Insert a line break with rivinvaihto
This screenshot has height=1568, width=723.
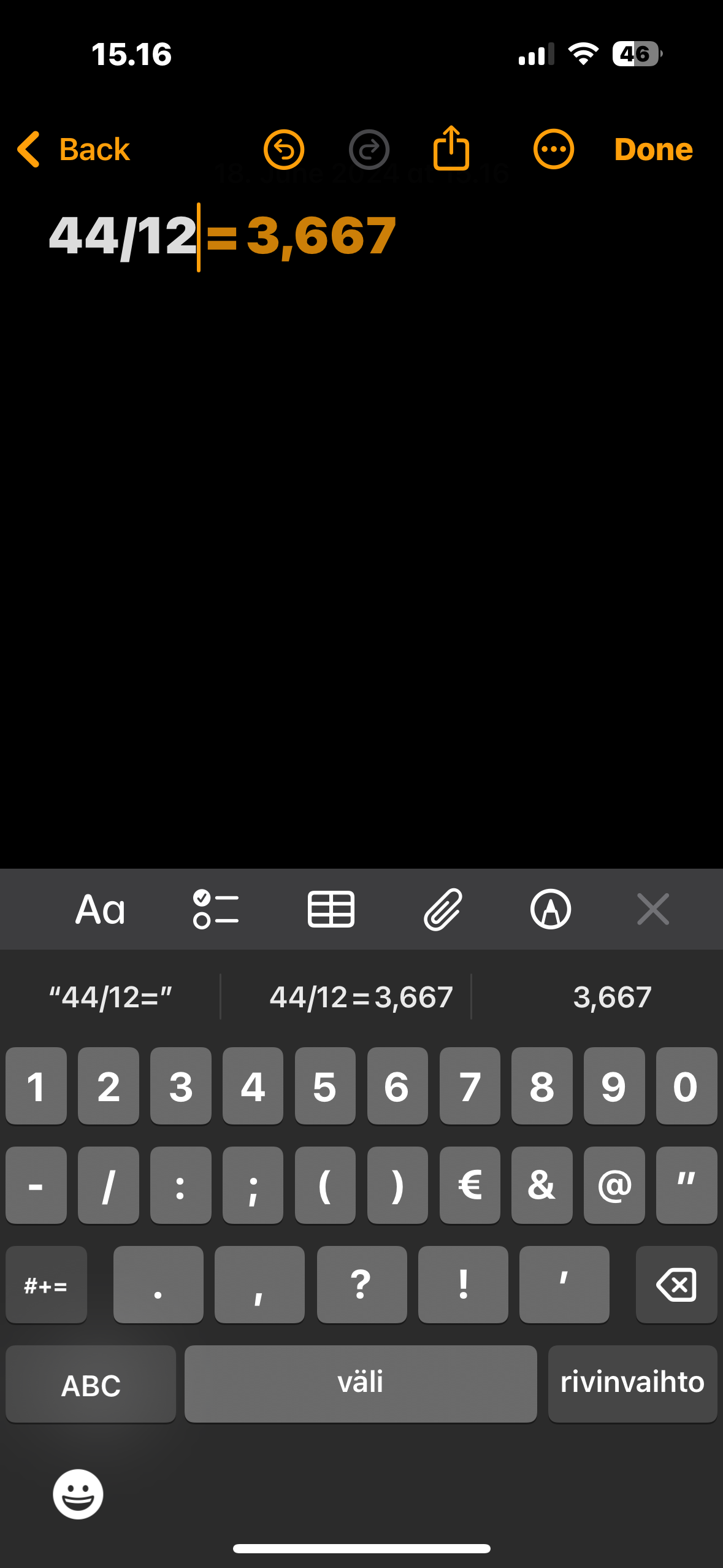(632, 1383)
